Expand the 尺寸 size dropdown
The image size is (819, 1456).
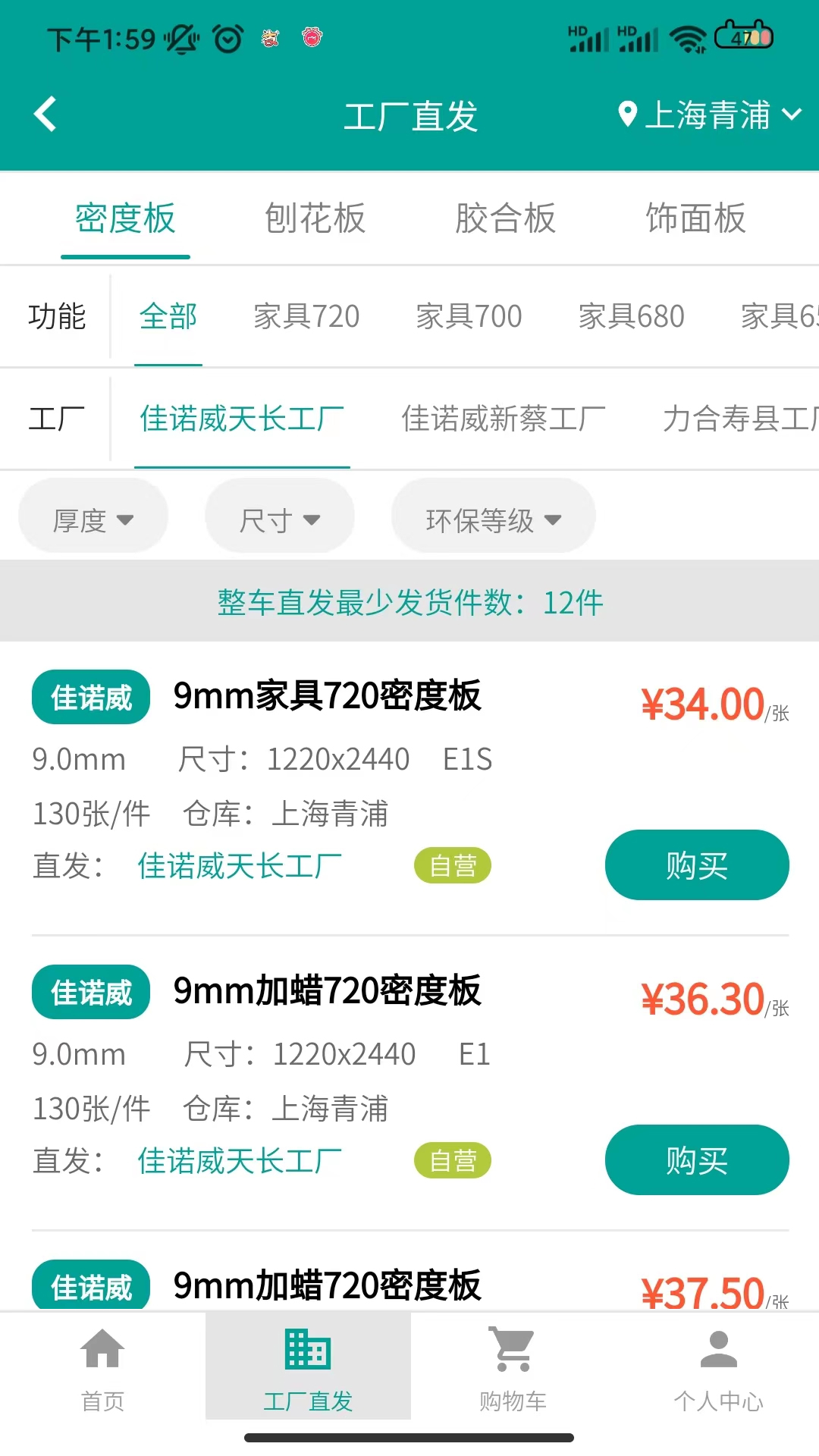point(280,516)
